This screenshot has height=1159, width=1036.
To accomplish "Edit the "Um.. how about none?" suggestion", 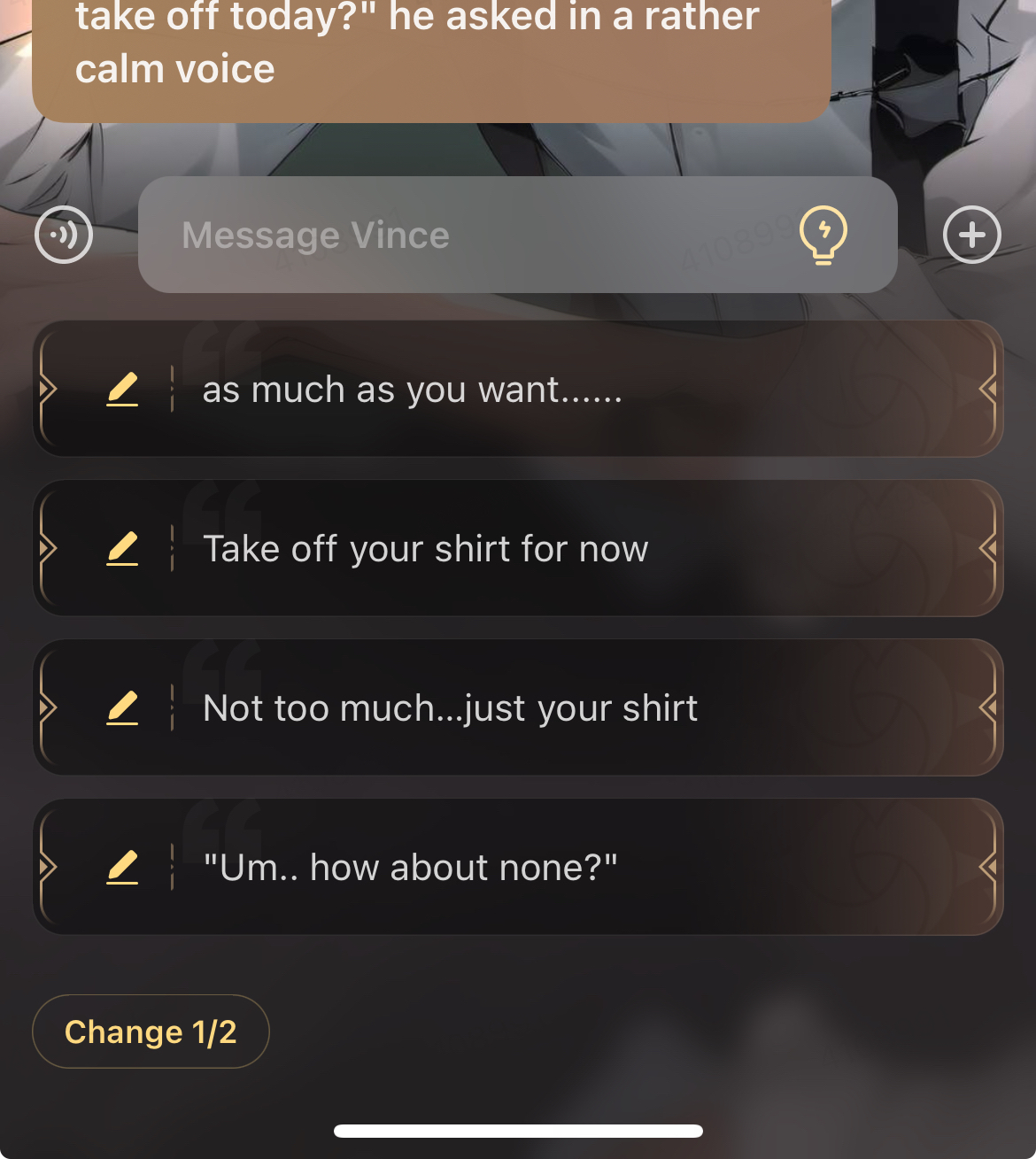I will [122, 868].
